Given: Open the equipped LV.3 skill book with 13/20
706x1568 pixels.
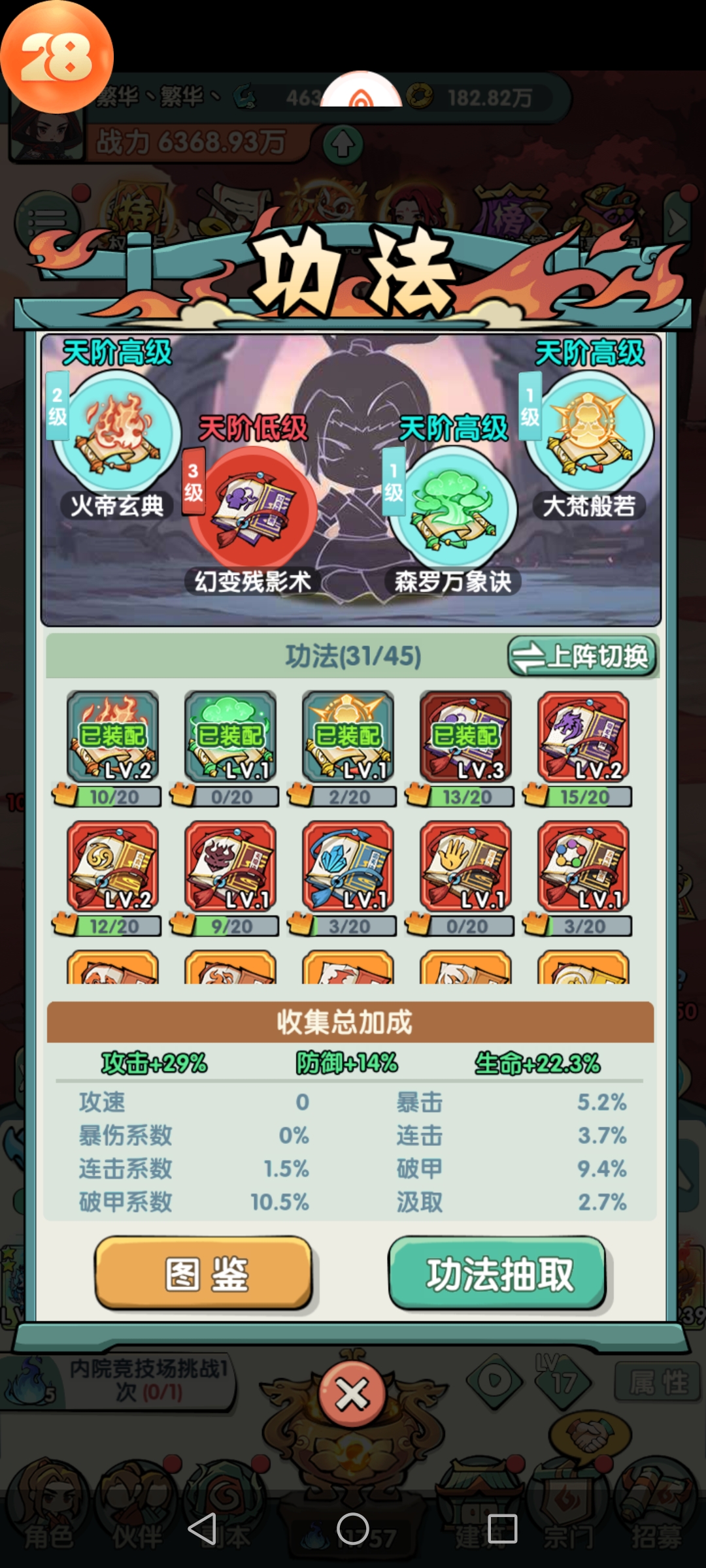Looking at the screenshot, I should click(x=465, y=737).
